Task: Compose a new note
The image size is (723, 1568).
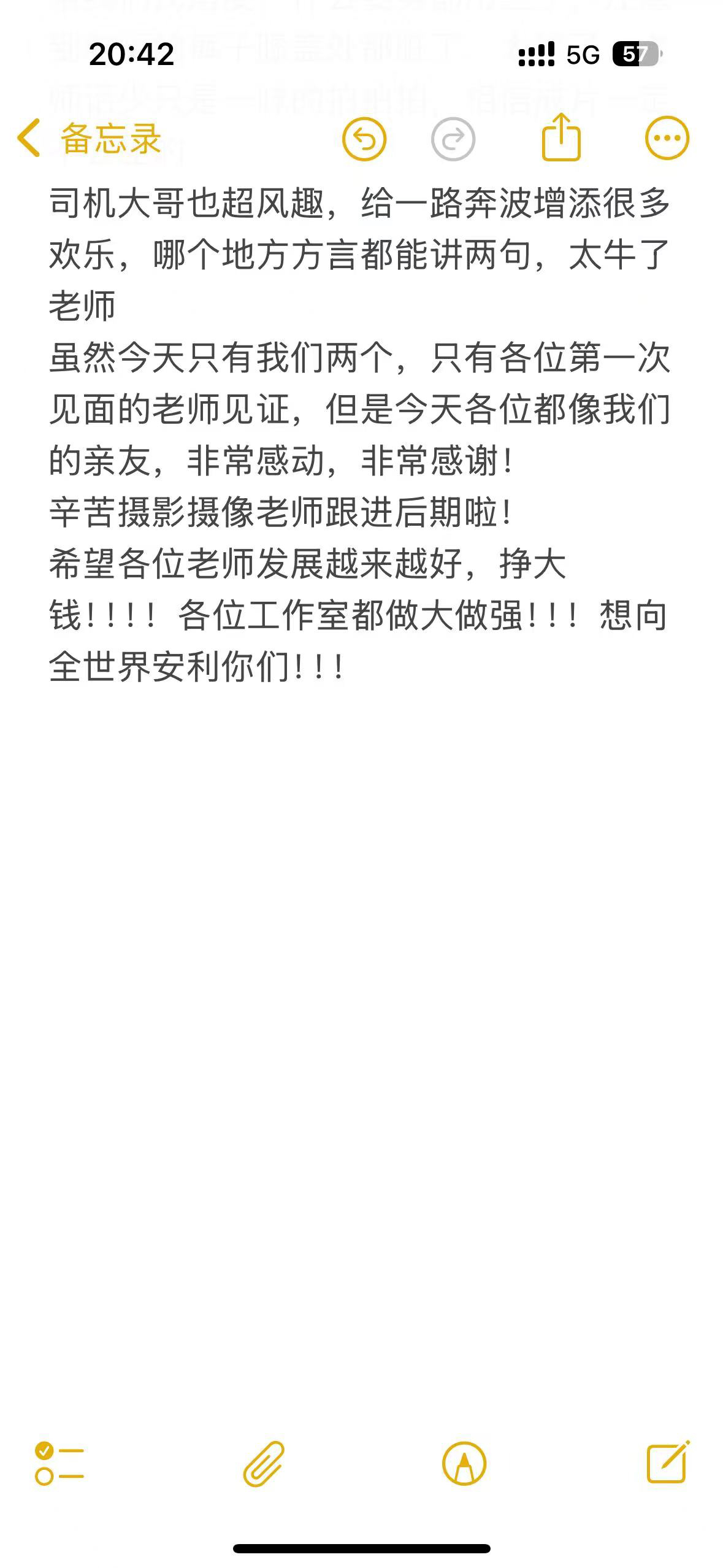Action: pyautogui.click(x=668, y=1462)
